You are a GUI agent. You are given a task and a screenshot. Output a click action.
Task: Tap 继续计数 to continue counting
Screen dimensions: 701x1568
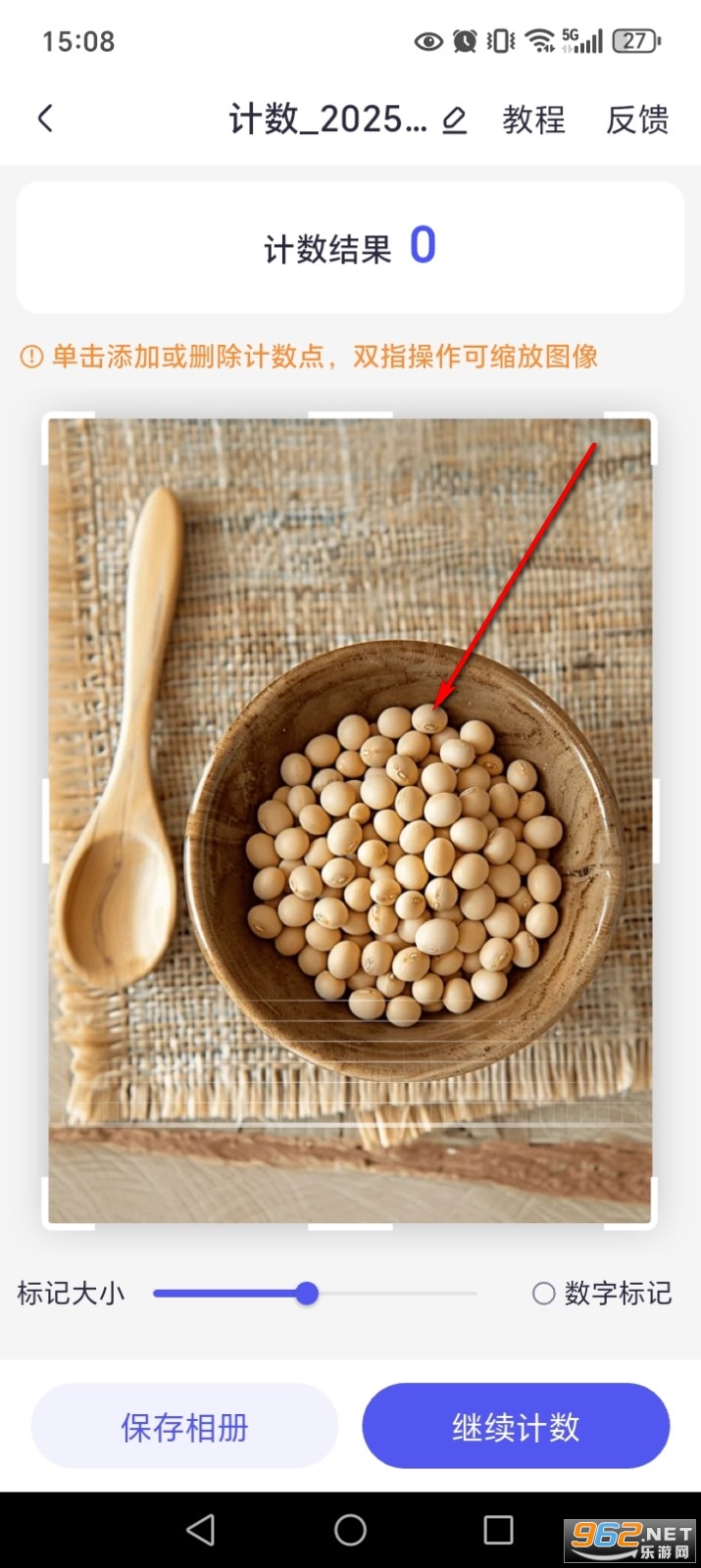coord(516,1427)
